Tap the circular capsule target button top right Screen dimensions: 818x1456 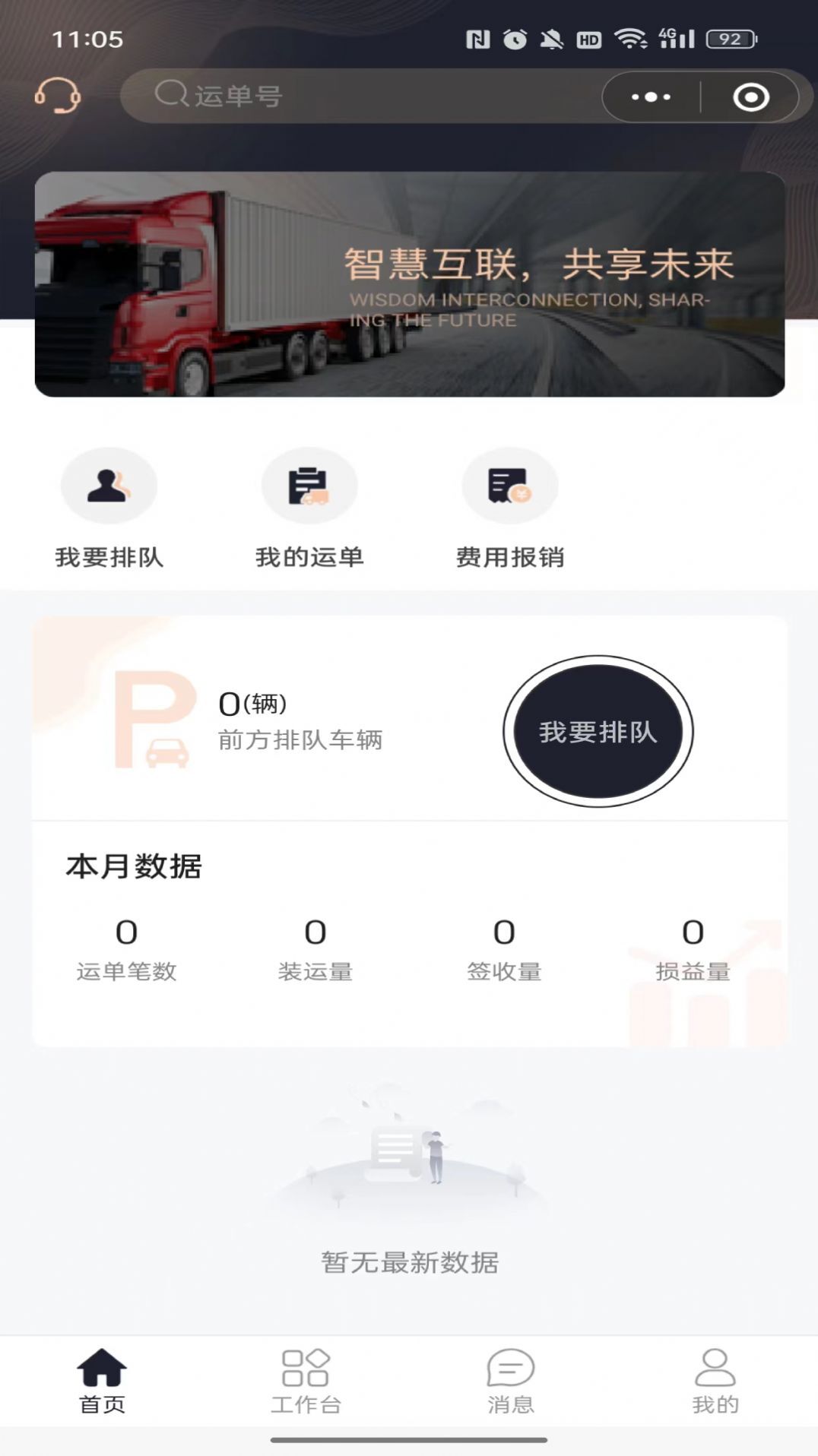[x=750, y=97]
